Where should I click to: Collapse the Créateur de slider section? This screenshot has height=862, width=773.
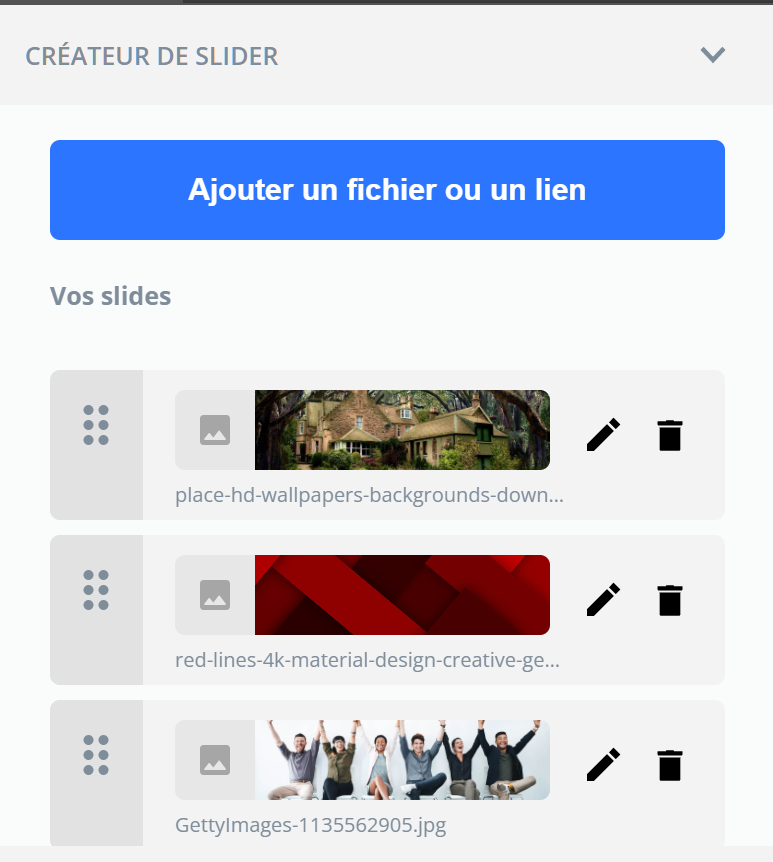click(712, 55)
